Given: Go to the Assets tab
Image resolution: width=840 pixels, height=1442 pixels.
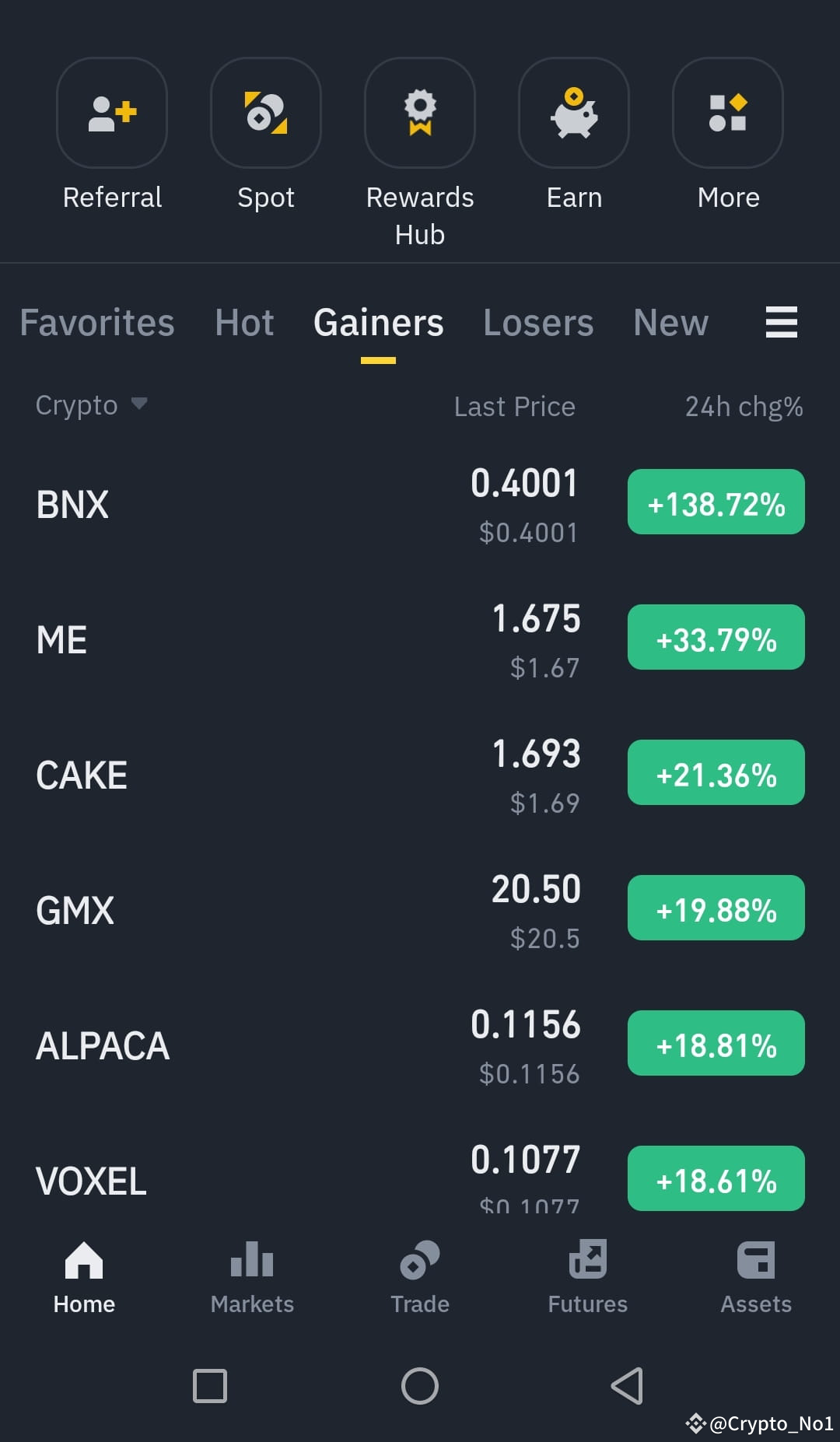Looking at the screenshot, I should tap(756, 1277).
